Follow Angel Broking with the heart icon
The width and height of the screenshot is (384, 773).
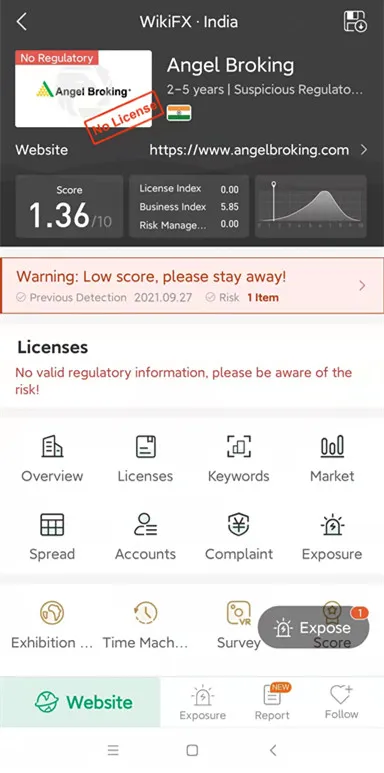point(342,702)
